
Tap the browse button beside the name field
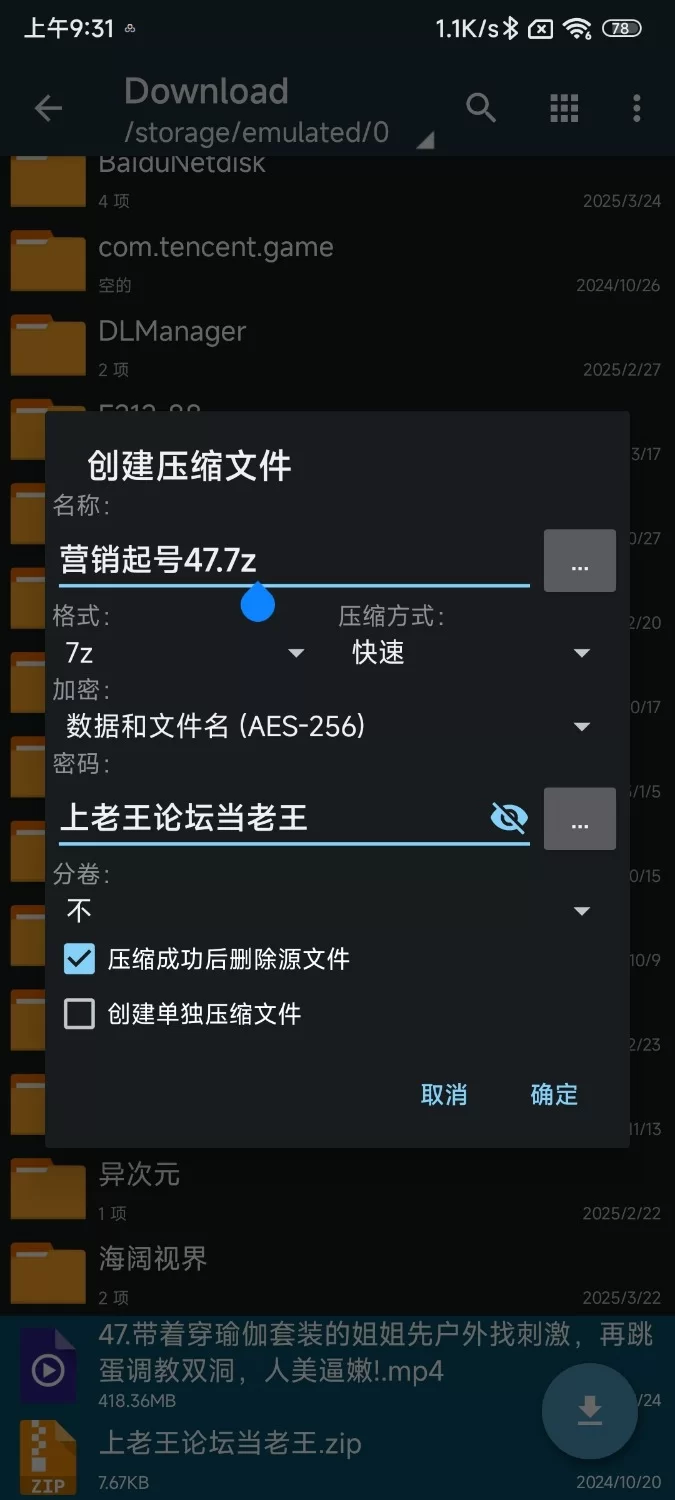pos(579,561)
